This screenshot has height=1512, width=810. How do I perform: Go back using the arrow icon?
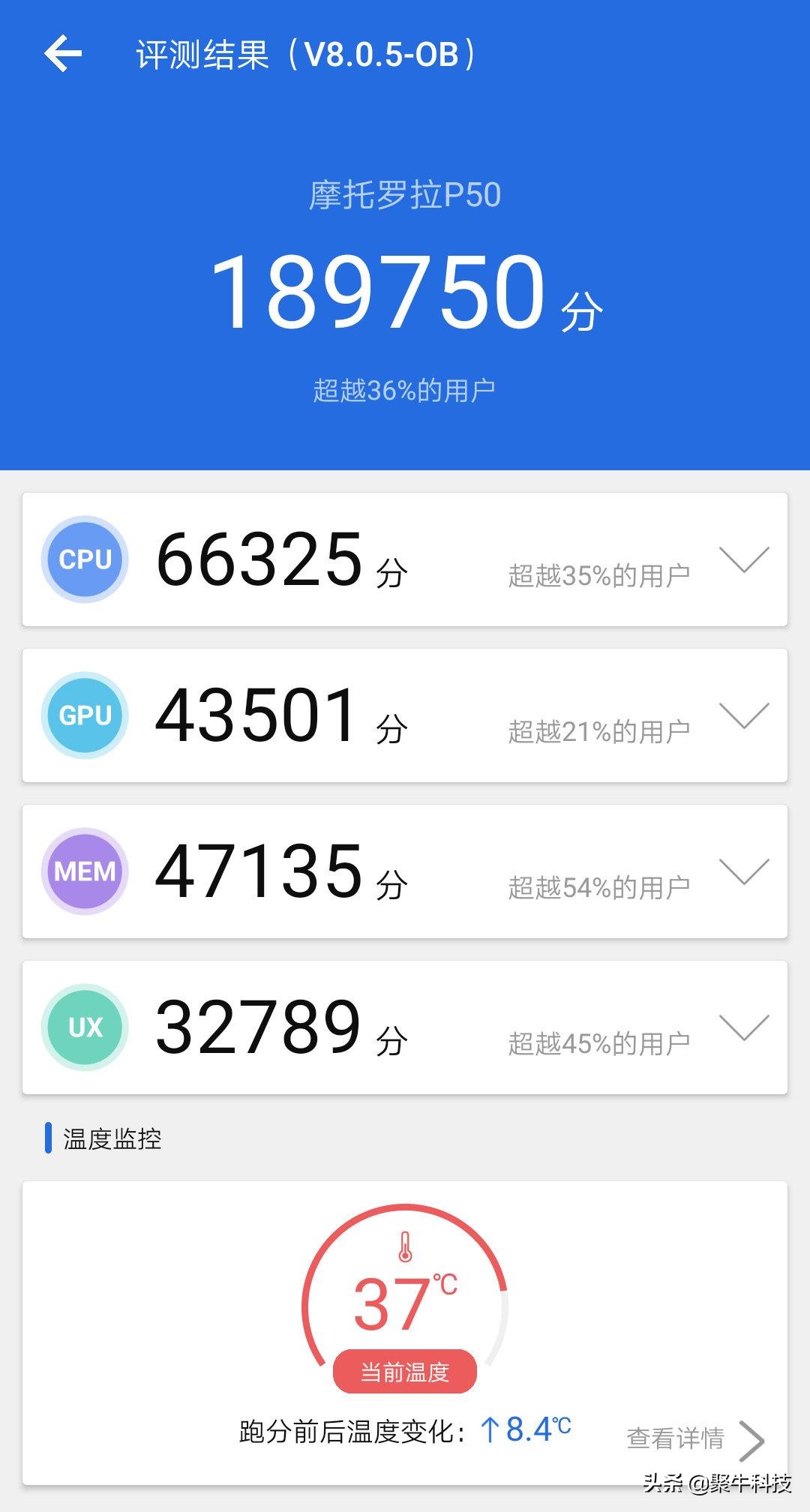[63, 54]
